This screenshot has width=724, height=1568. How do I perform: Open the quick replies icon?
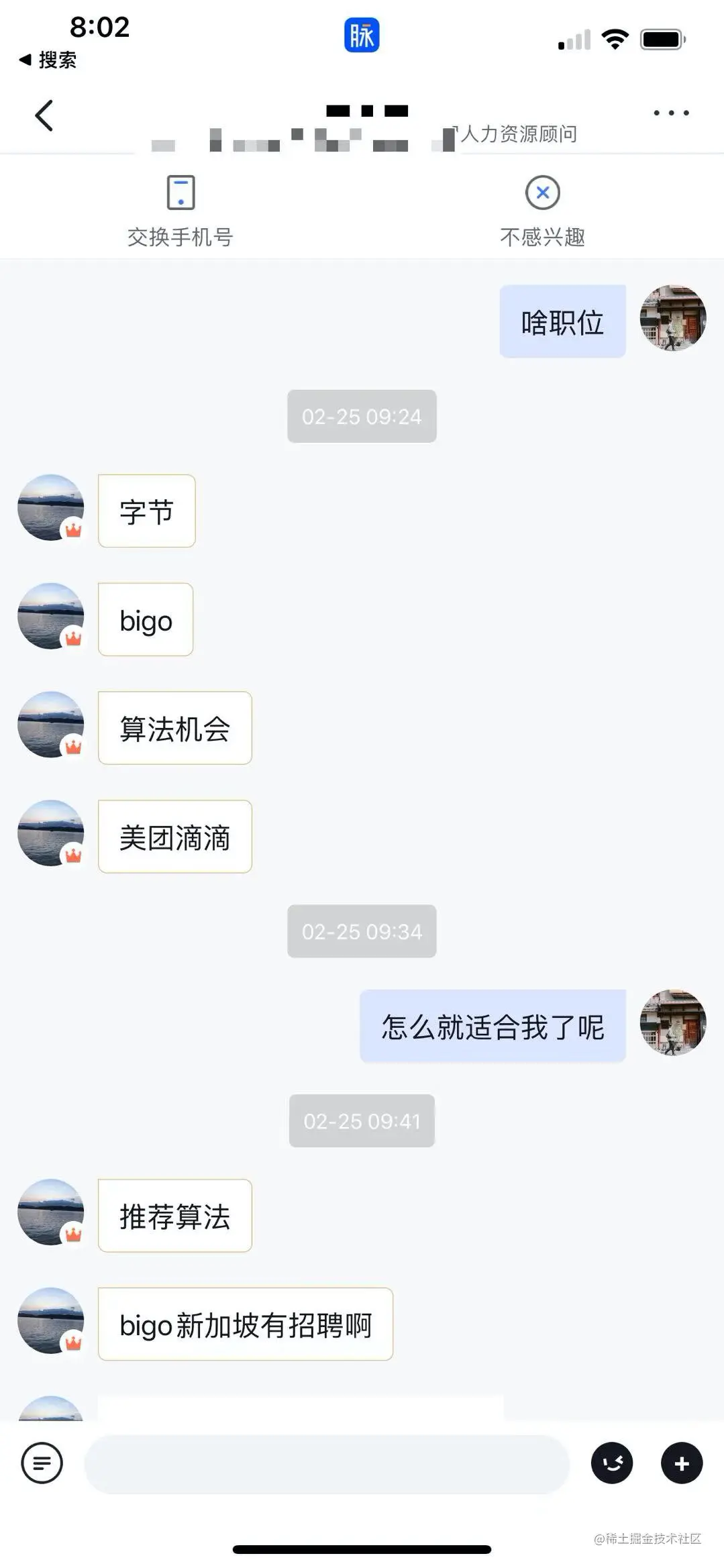point(42,1463)
